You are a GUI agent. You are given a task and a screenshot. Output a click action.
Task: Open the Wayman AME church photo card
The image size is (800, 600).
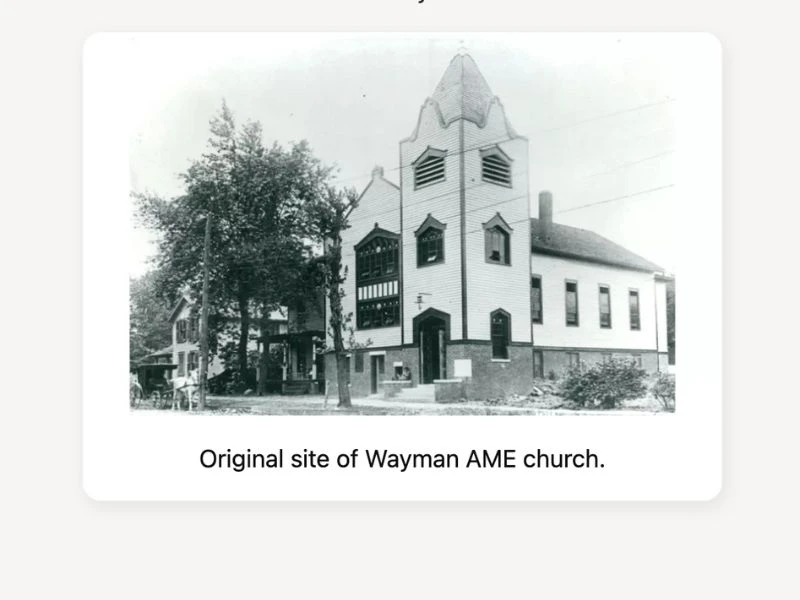tap(402, 266)
